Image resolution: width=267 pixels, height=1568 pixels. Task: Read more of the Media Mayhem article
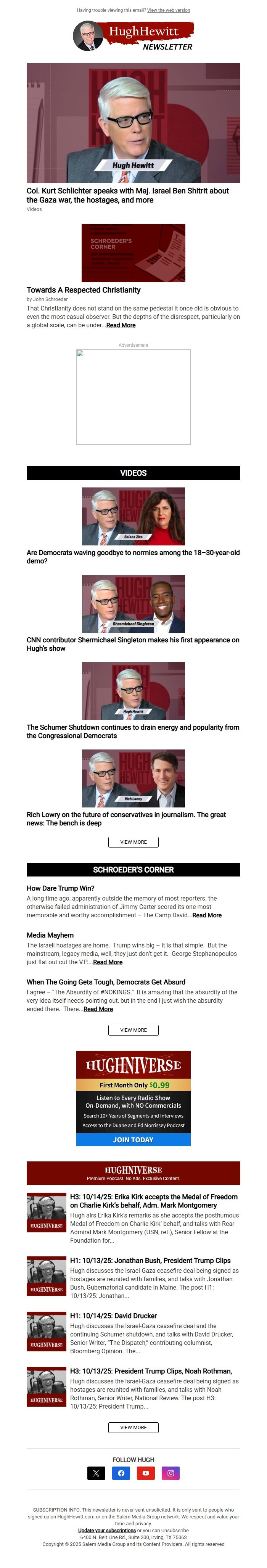coord(108,962)
